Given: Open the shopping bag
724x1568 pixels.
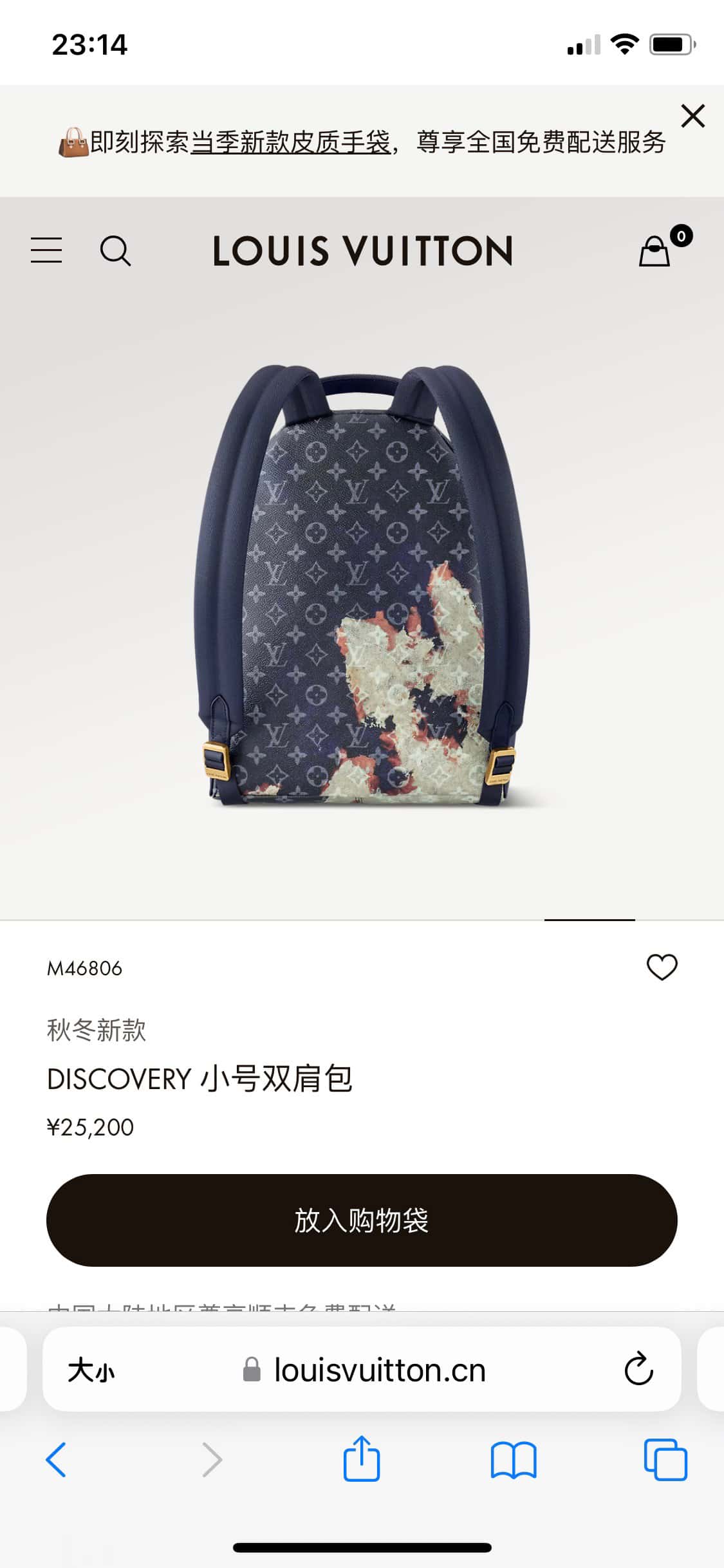Looking at the screenshot, I should pos(655,250).
